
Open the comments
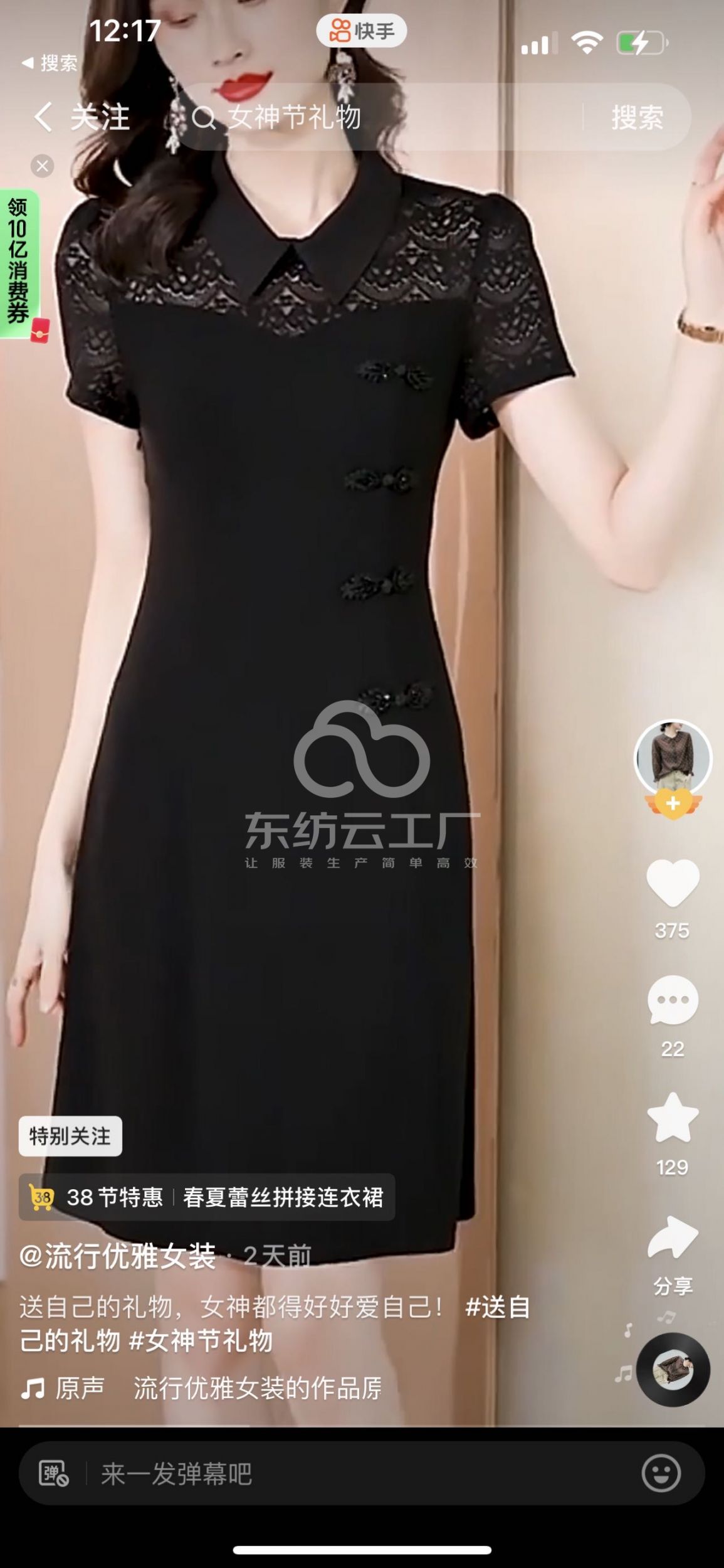coord(673,1000)
